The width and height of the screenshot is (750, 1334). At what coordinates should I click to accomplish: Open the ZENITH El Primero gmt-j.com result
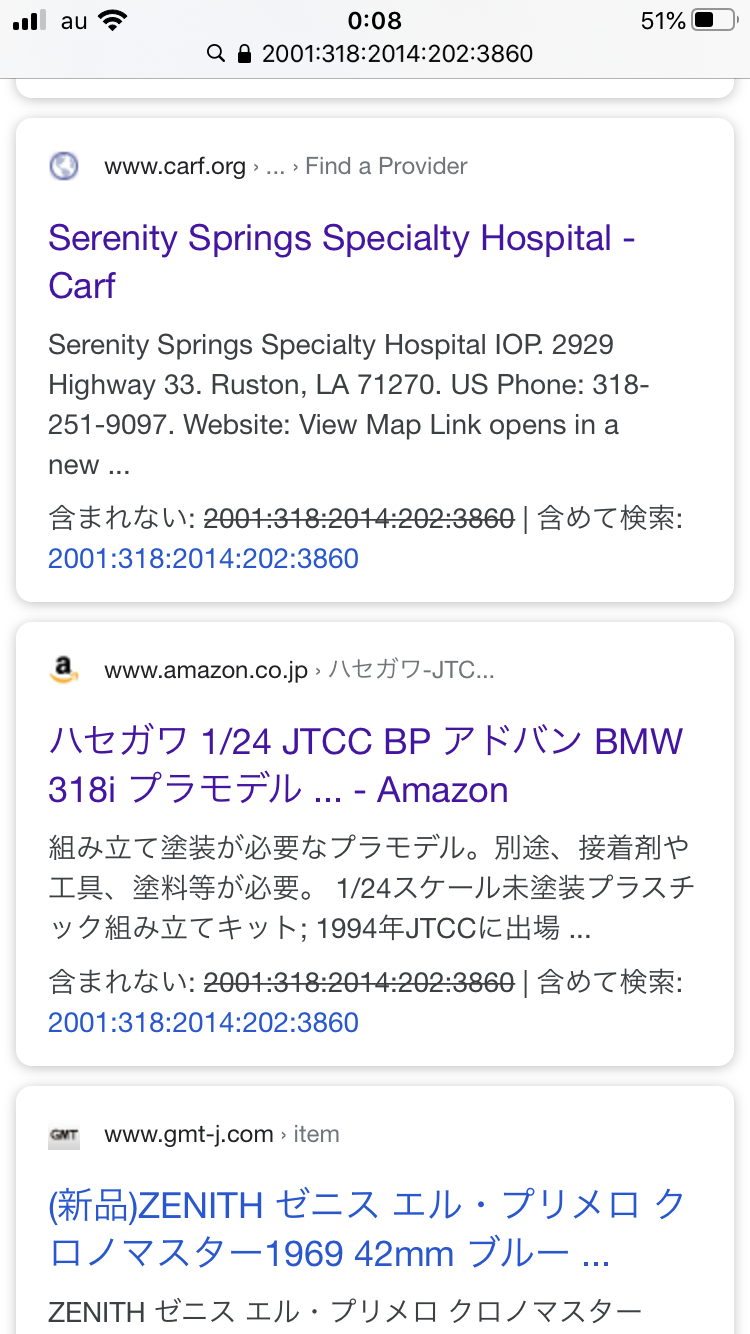[365, 1230]
